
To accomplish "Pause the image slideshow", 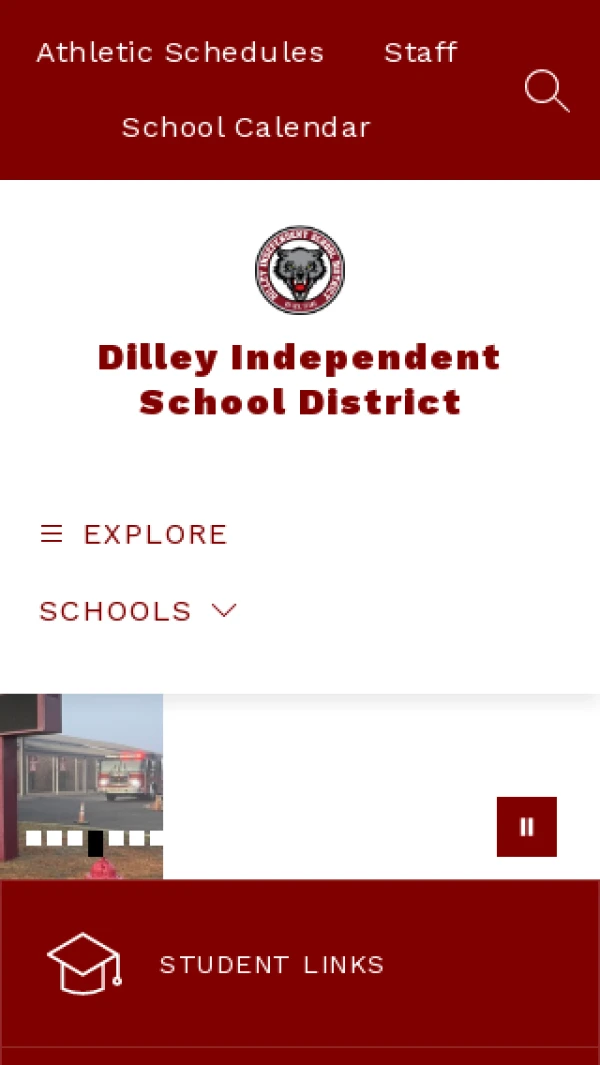I will (x=526, y=827).
